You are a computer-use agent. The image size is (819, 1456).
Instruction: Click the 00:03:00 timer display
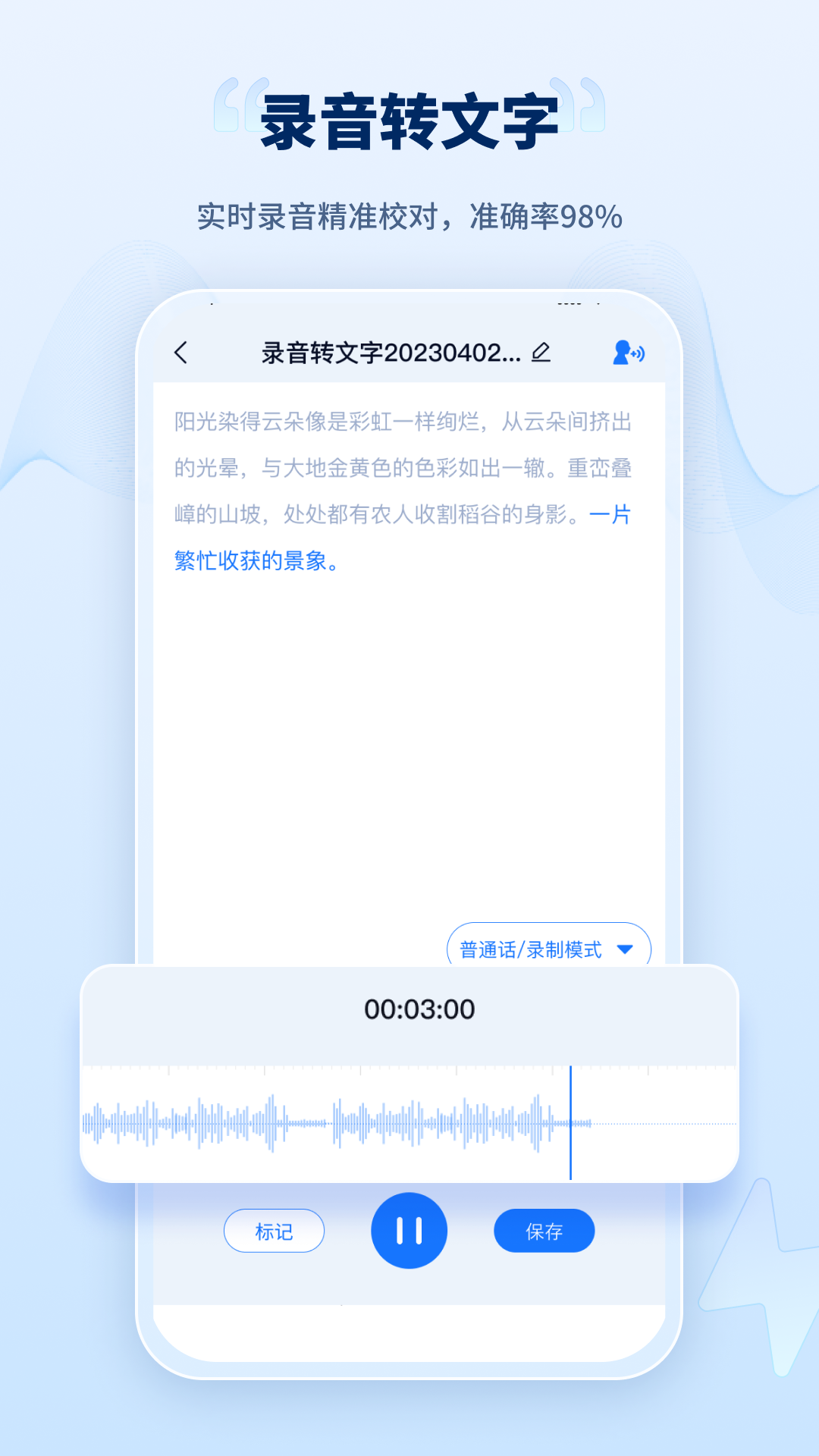(419, 1009)
